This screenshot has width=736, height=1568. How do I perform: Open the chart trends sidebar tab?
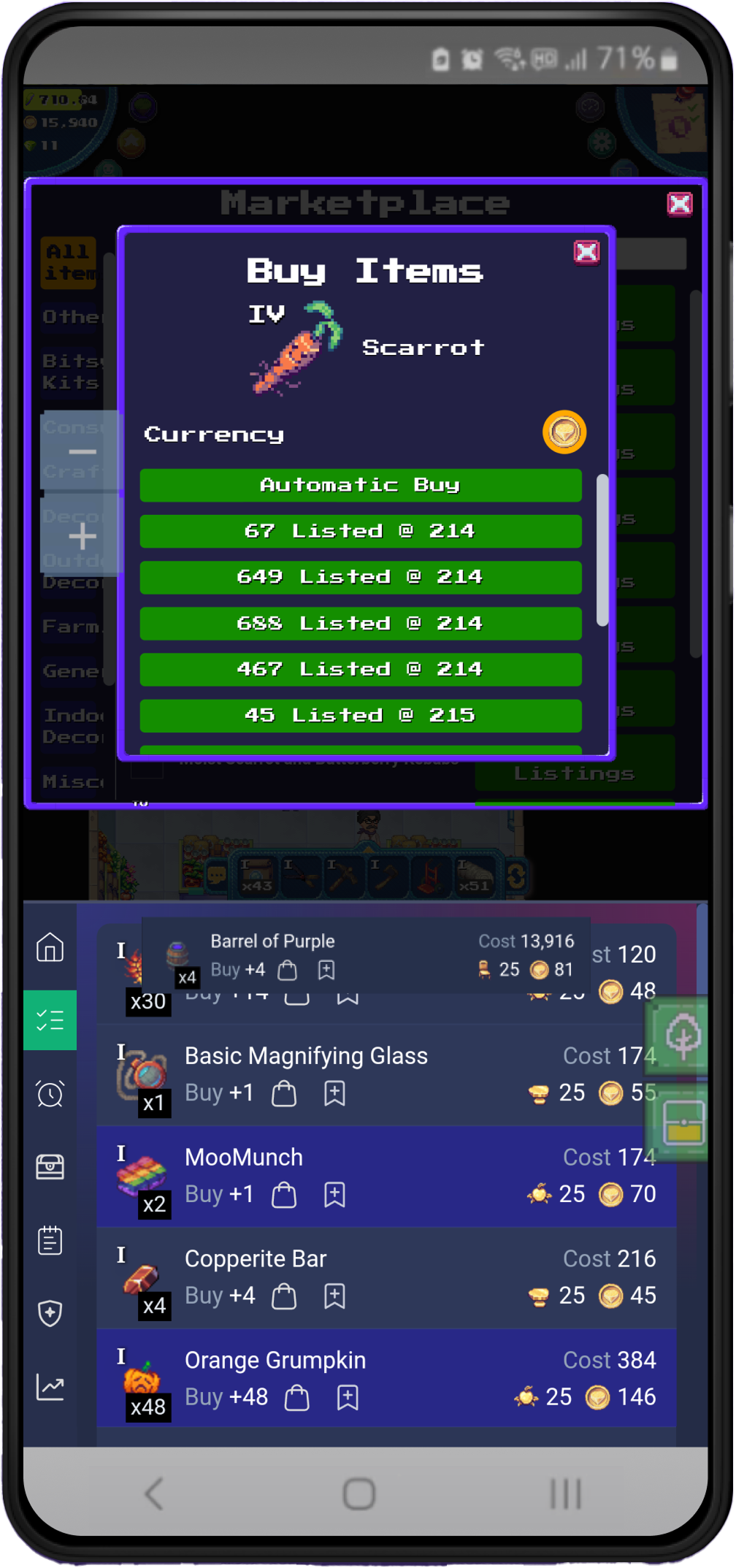50,1387
